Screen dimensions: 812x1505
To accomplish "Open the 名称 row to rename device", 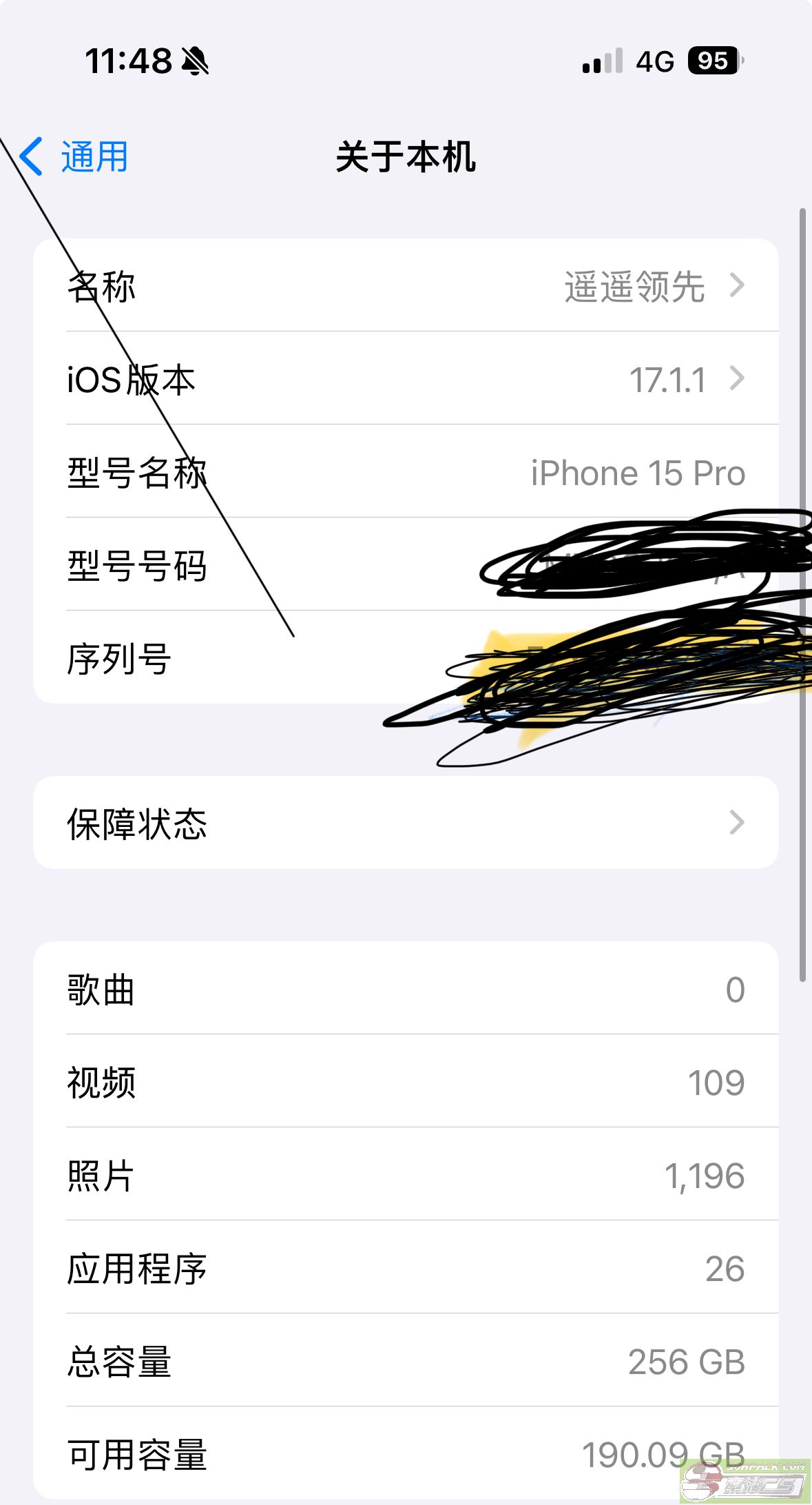I will point(405,286).
